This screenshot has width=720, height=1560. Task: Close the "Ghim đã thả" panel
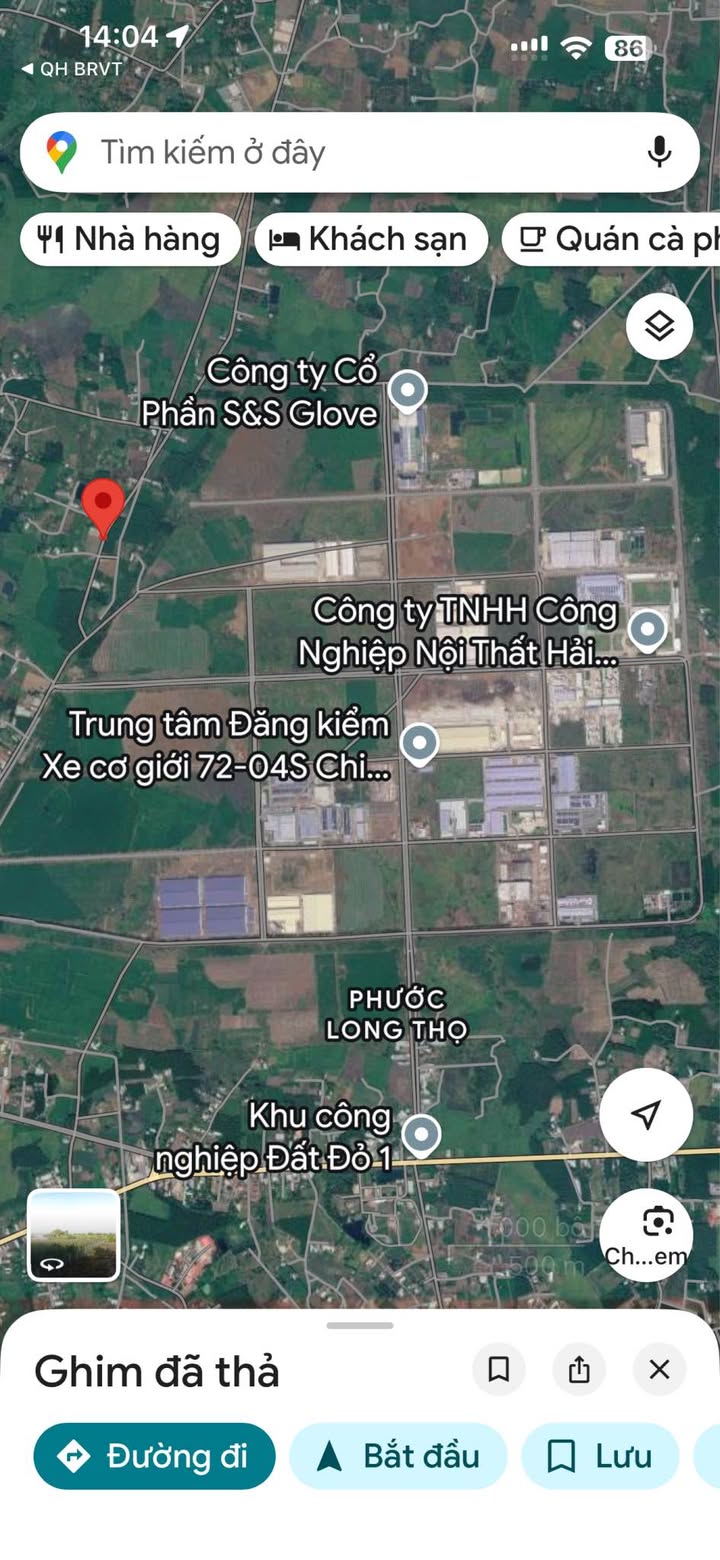pyautogui.click(x=659, y=1369)
